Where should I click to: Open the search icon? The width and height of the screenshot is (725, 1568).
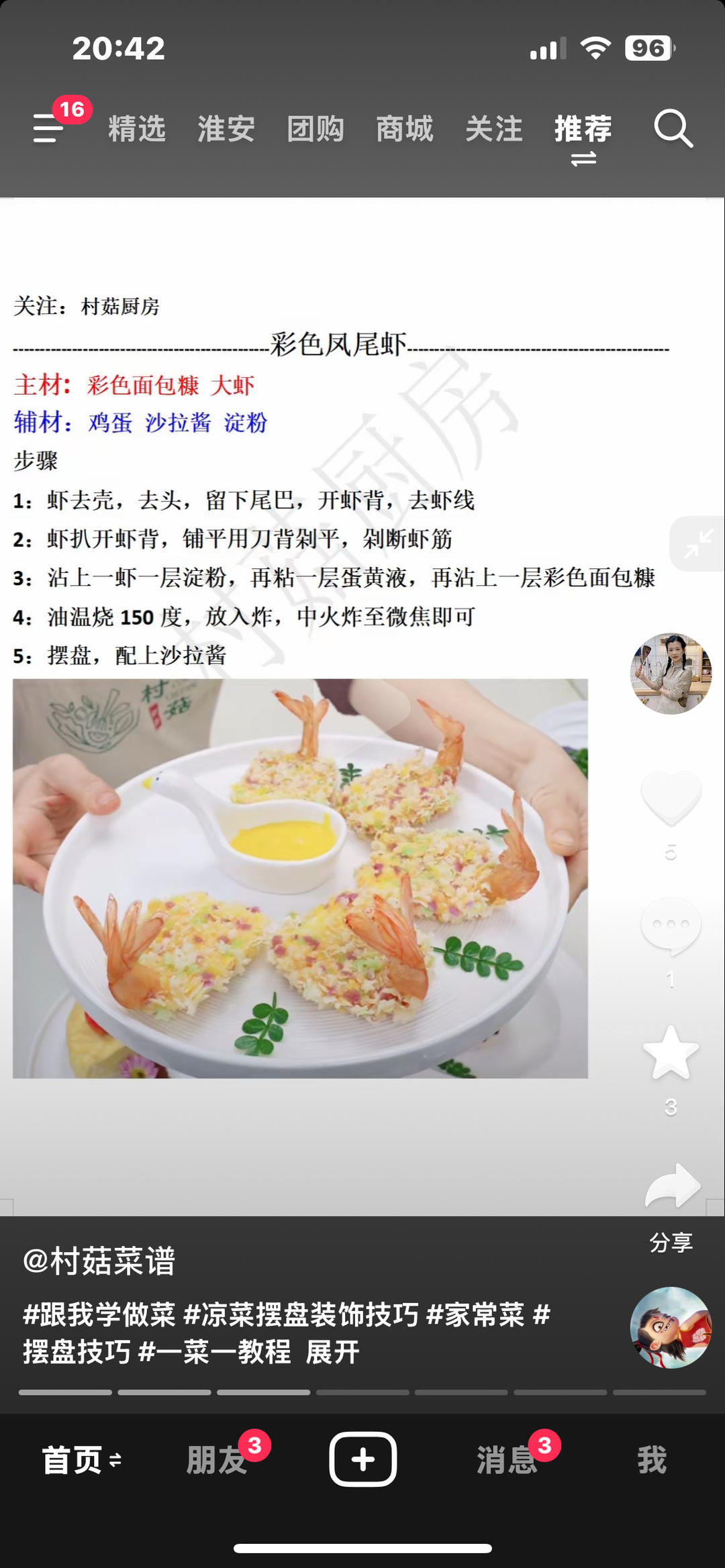673,128
